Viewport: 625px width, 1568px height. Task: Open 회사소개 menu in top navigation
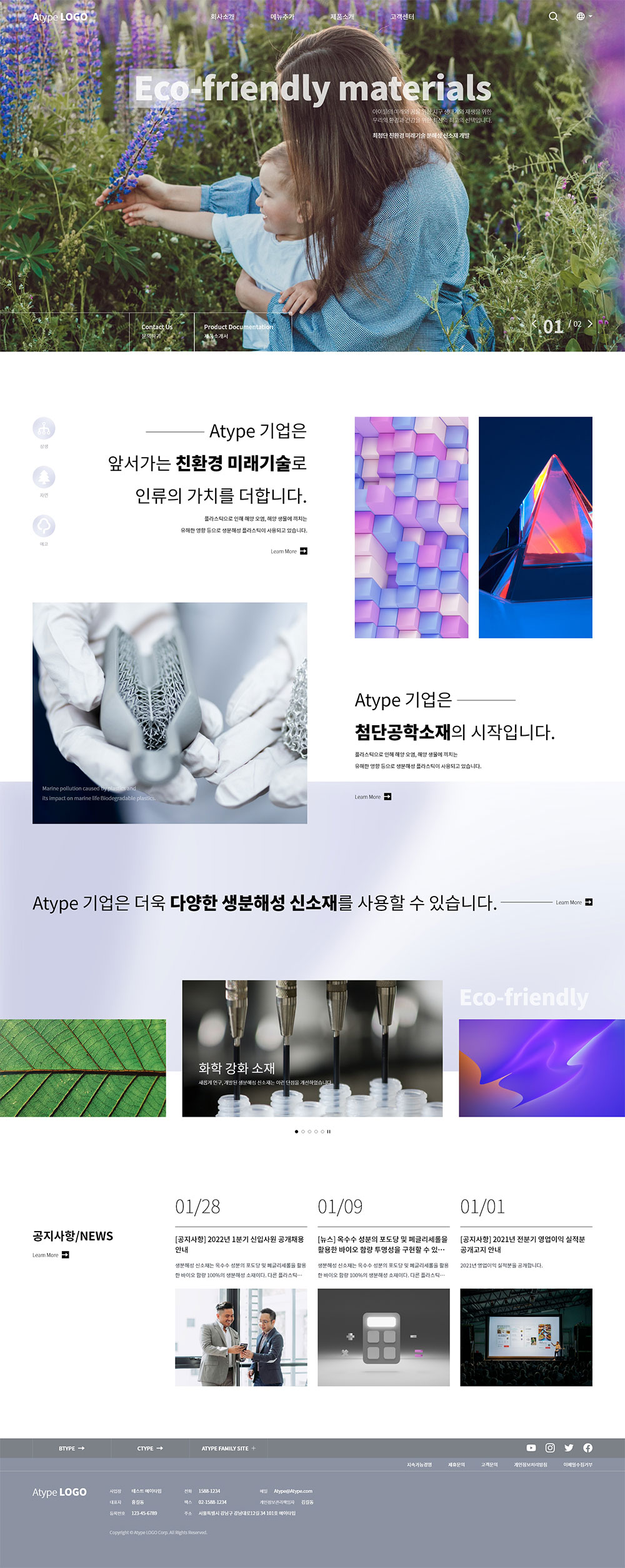[x=222, y=17]
